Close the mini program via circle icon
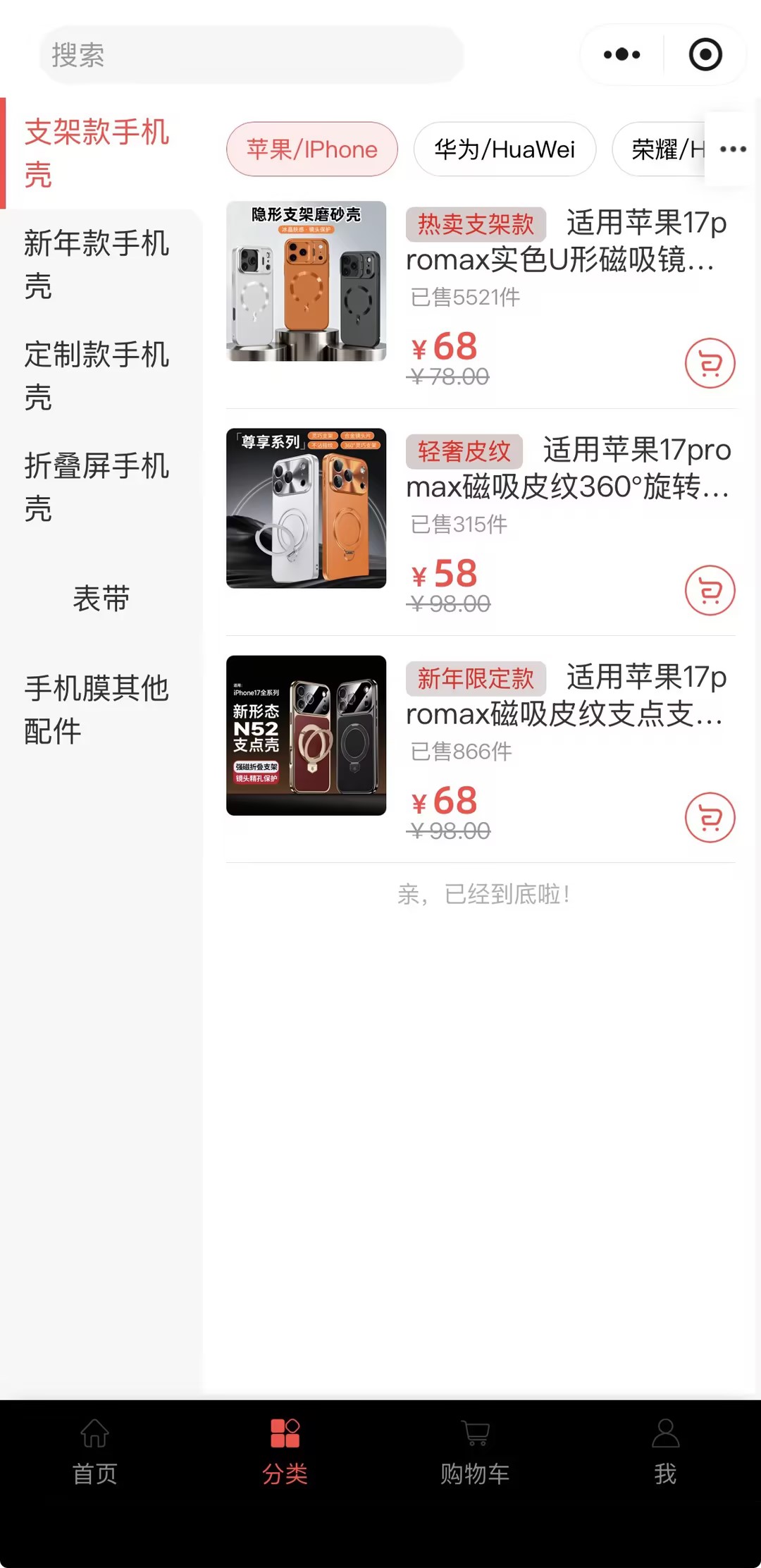The height and width of the screenshot is (1568, 761). [705, 54]
